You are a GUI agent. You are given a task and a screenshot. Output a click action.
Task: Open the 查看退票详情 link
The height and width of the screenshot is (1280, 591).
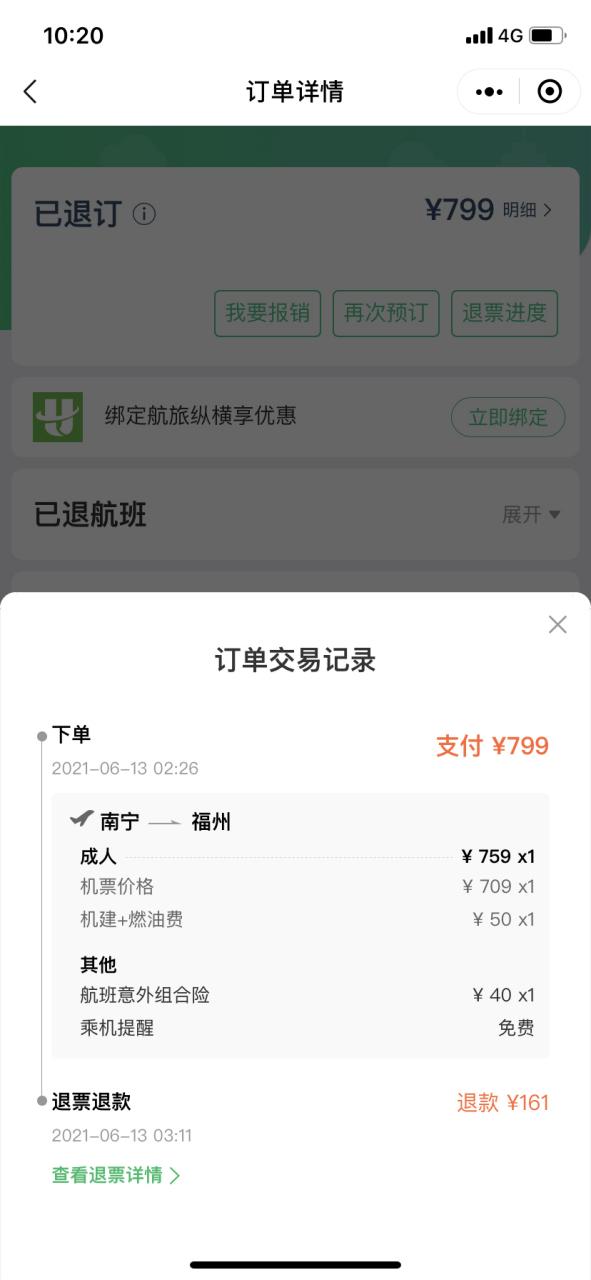click(x=116, y=1175)
